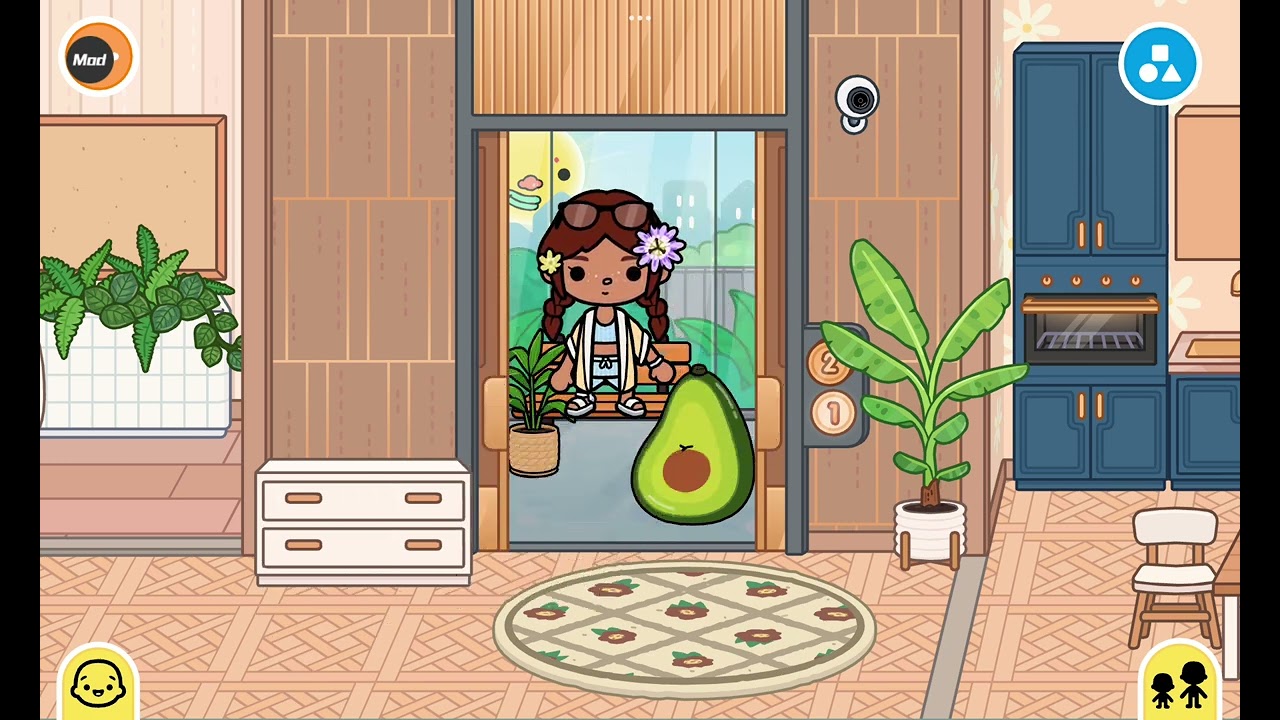Open the two-characters selector button
The image size is (1280, 720).
(x=1179, y=685)
